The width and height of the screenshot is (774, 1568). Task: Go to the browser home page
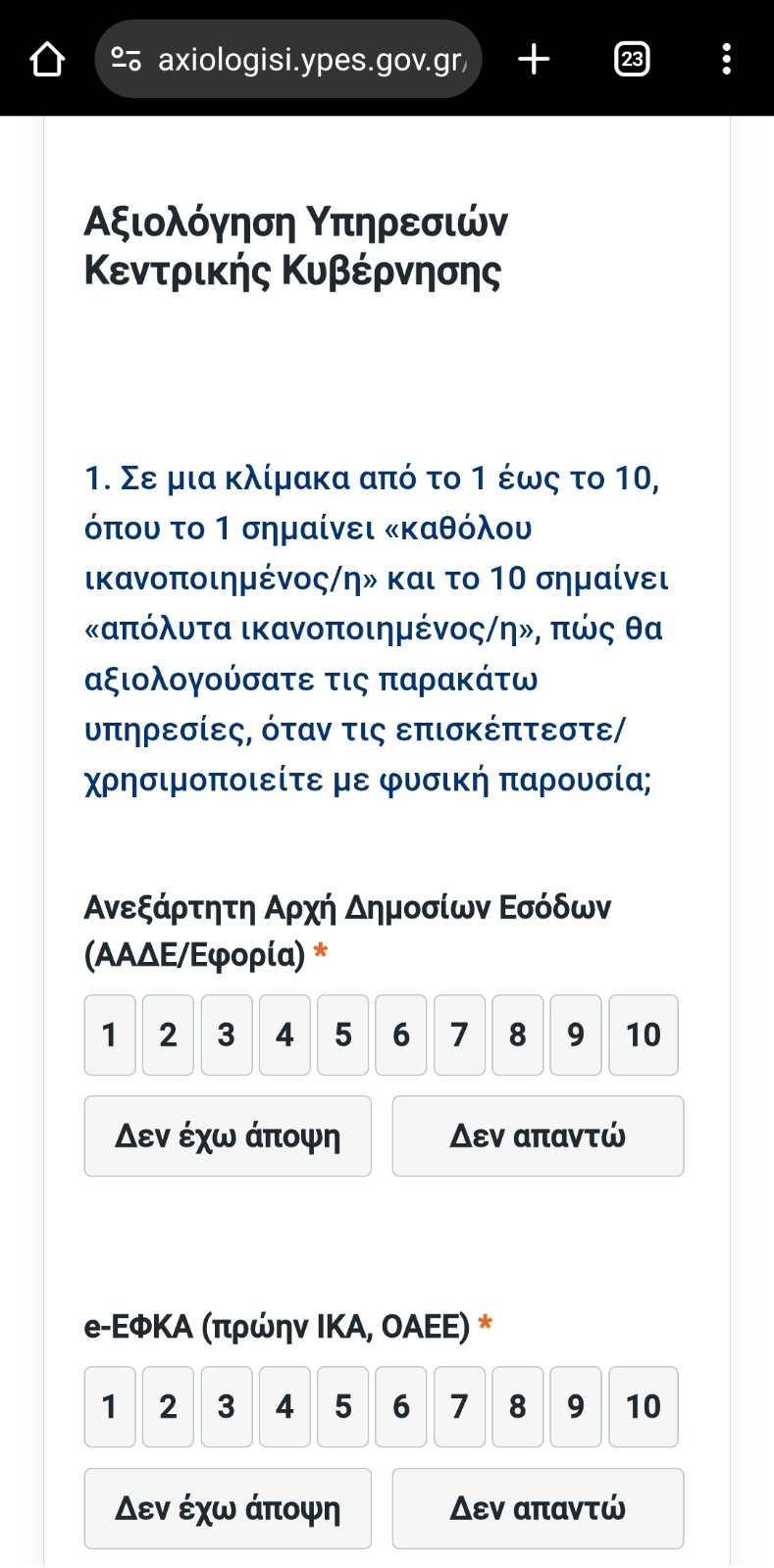[x=47, y=60]
